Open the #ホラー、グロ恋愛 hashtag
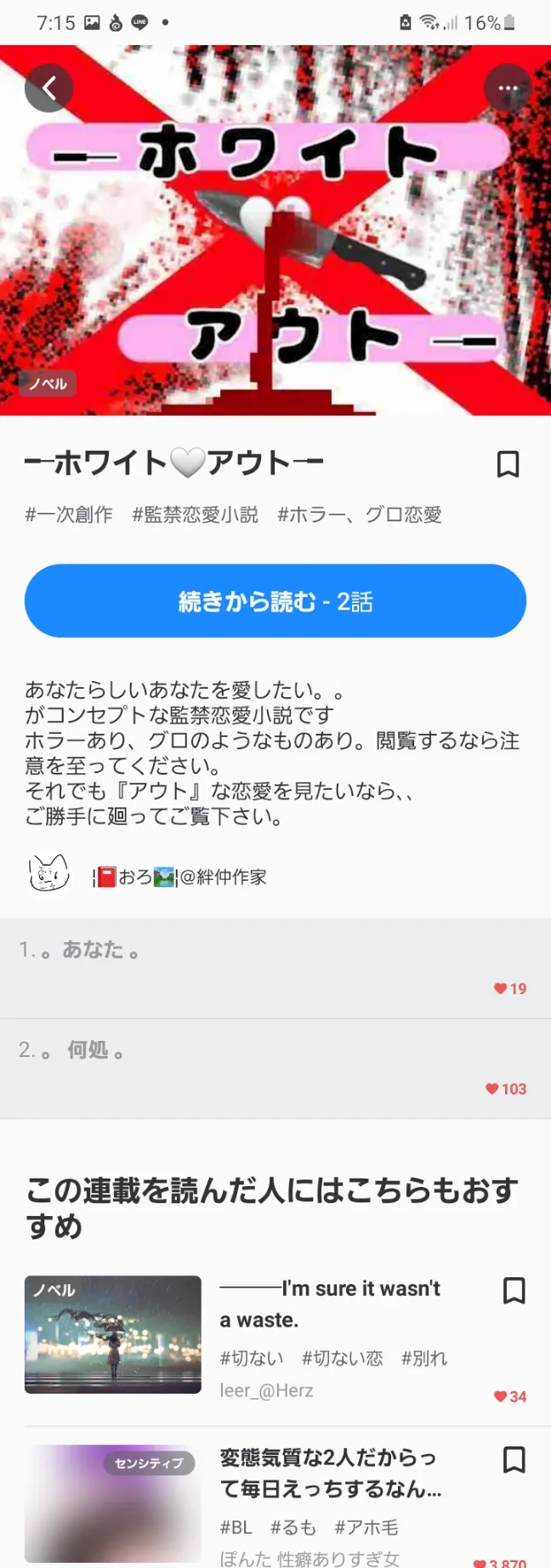The height and width of the screenshot is (1568, 551). (360, 514)
